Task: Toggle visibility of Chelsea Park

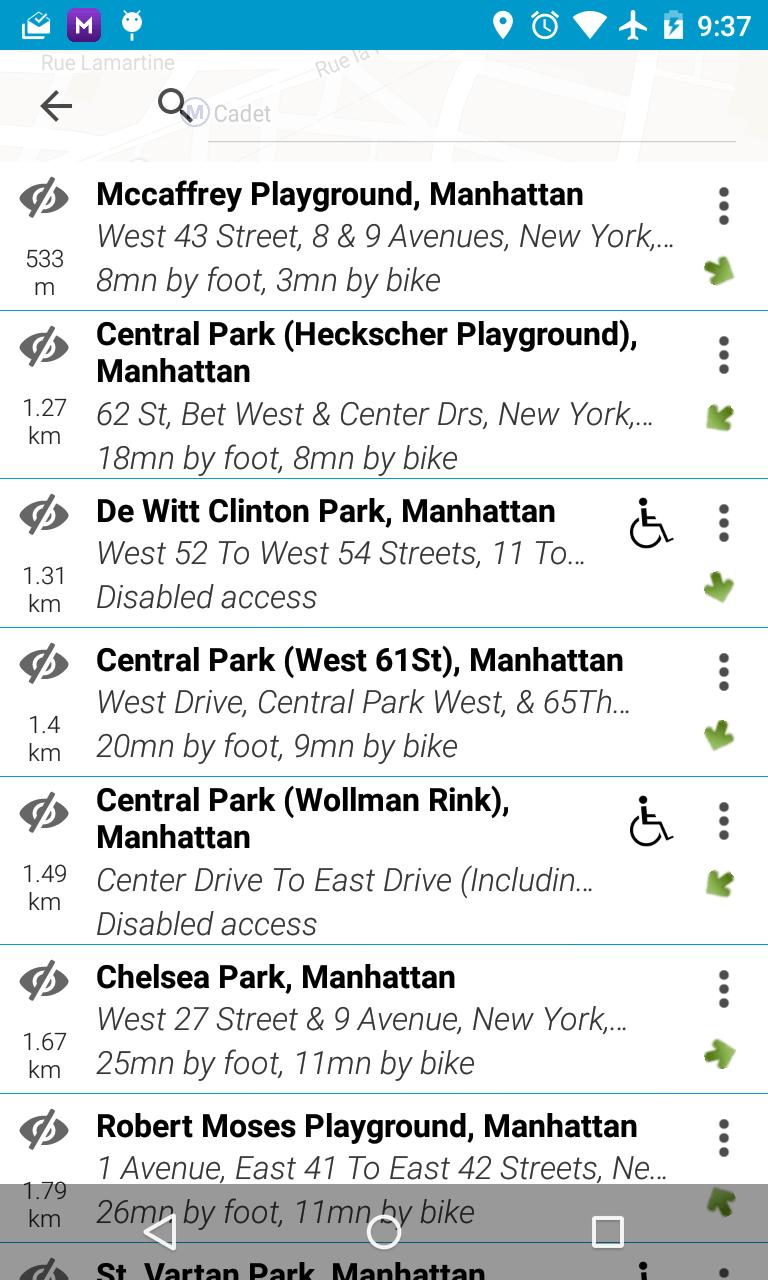Action: pos(44,981)
